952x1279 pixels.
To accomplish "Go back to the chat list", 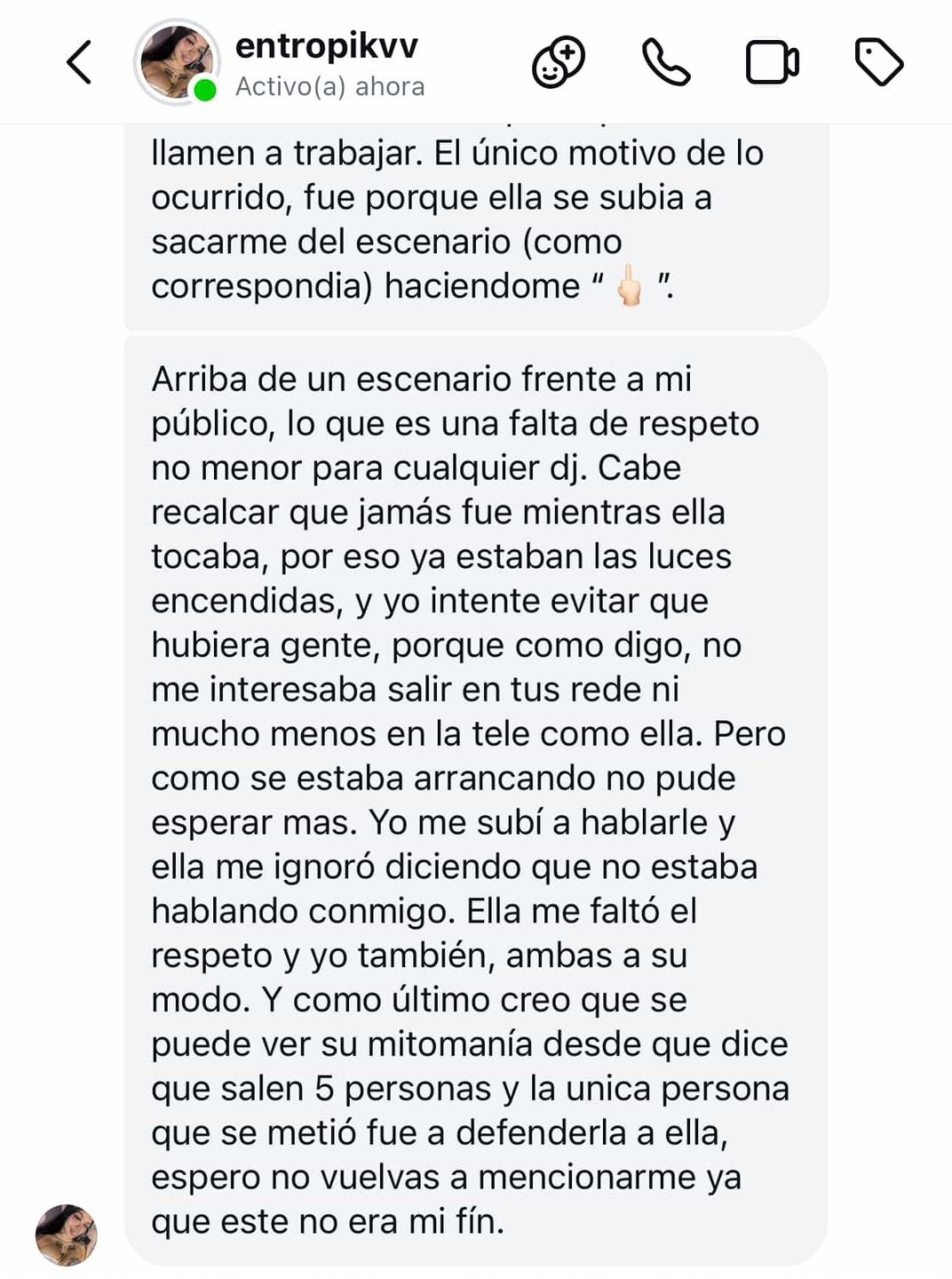I will [79, 63].
